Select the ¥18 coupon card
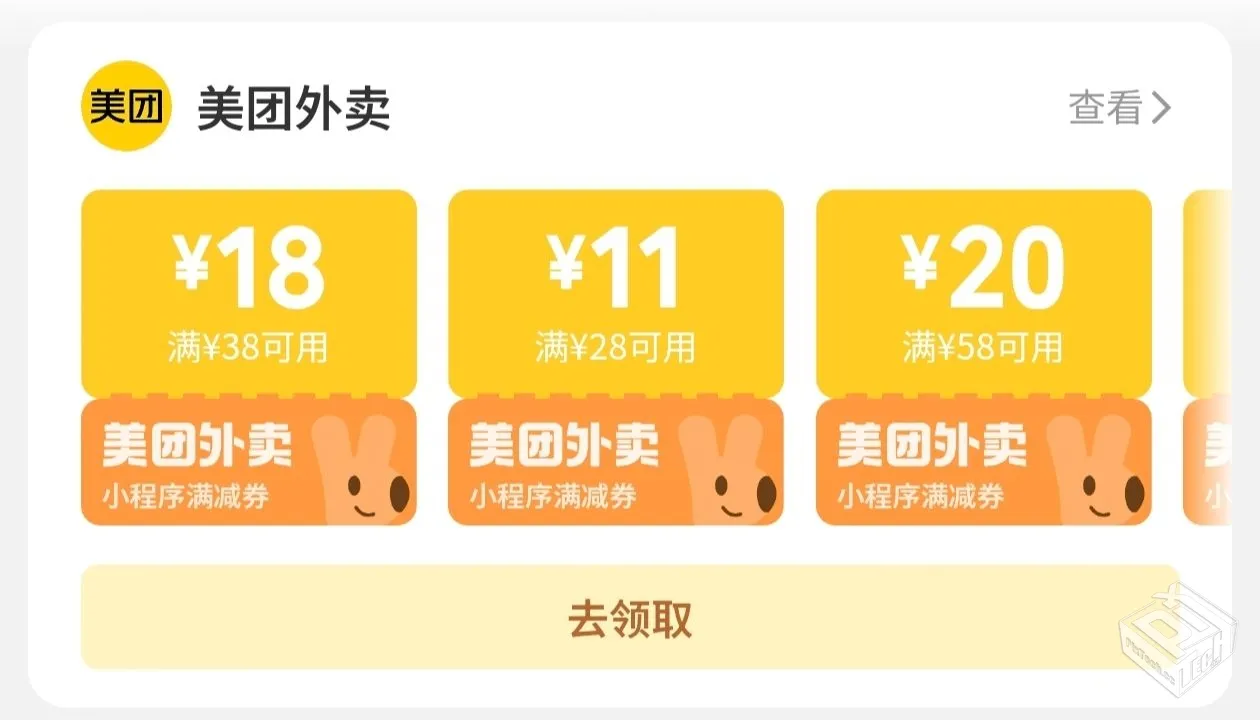Image resolution: width=1260 pixels, height=720 pixels. tap(248, 357)
